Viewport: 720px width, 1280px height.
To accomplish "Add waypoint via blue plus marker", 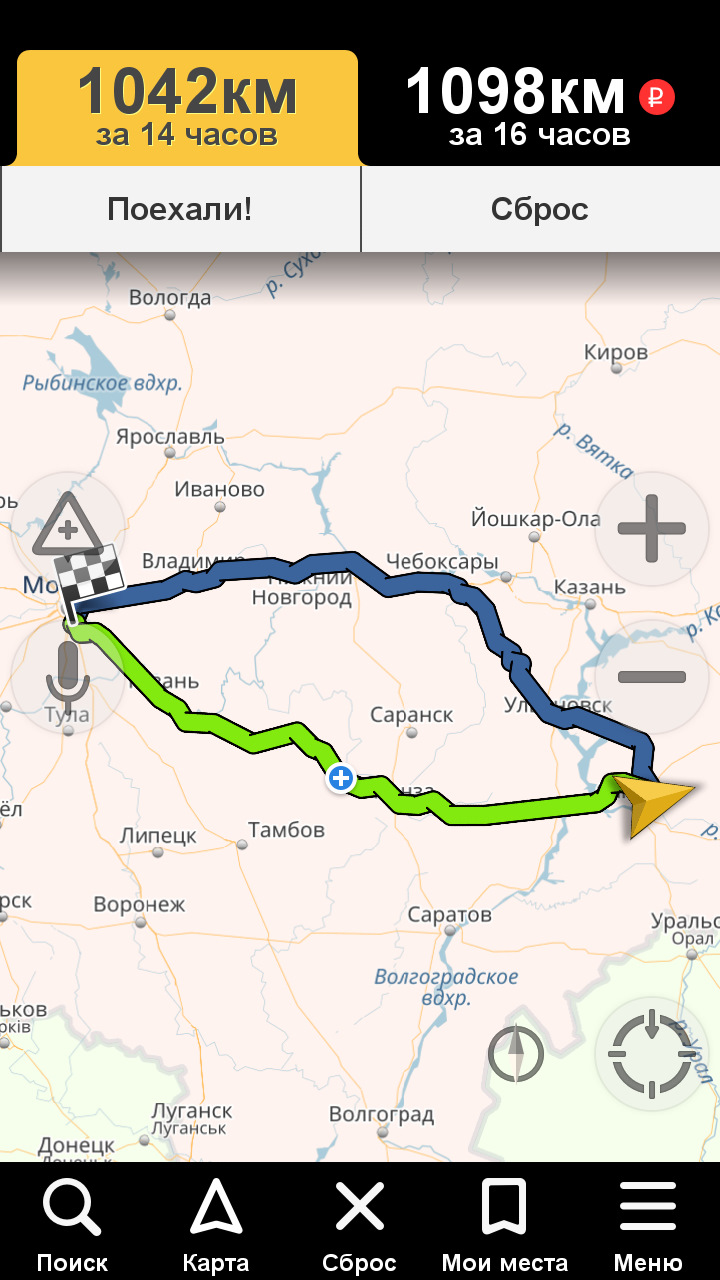I will 341,778.
